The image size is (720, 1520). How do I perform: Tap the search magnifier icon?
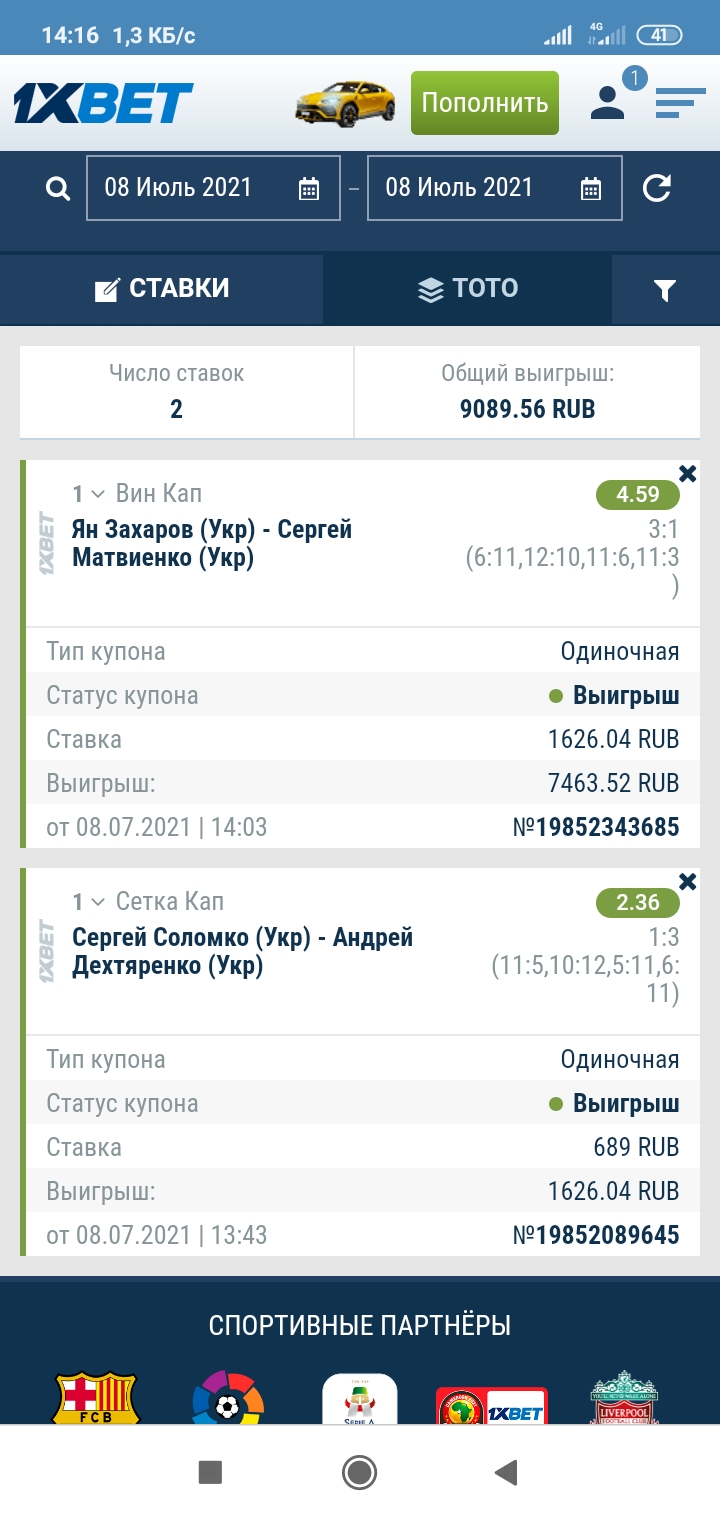click(x=58, y=188)
